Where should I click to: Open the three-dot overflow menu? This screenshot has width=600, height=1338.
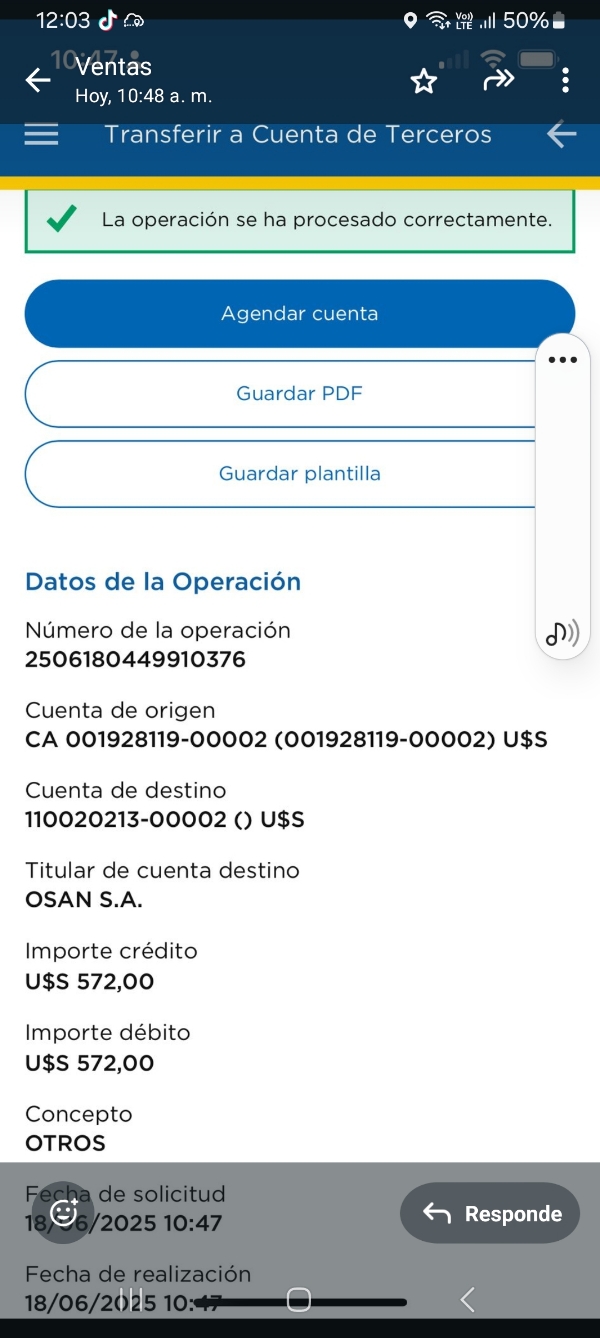[565, 81]
